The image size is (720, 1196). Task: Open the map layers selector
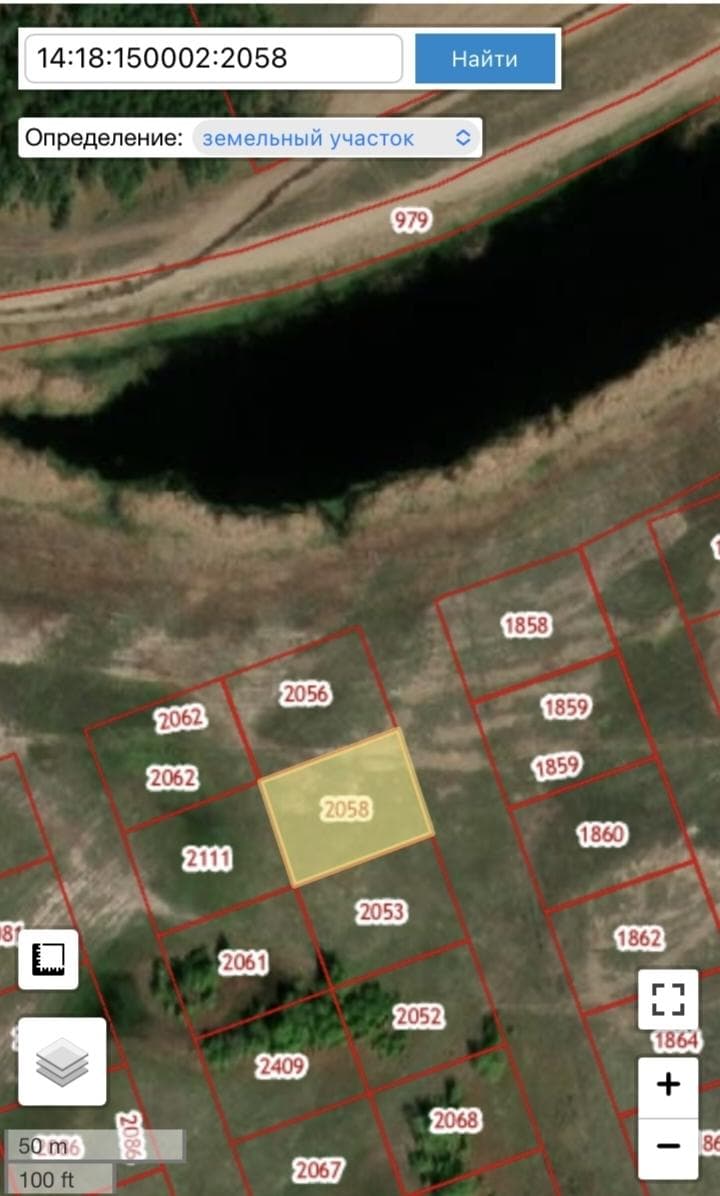point(63,1061)
